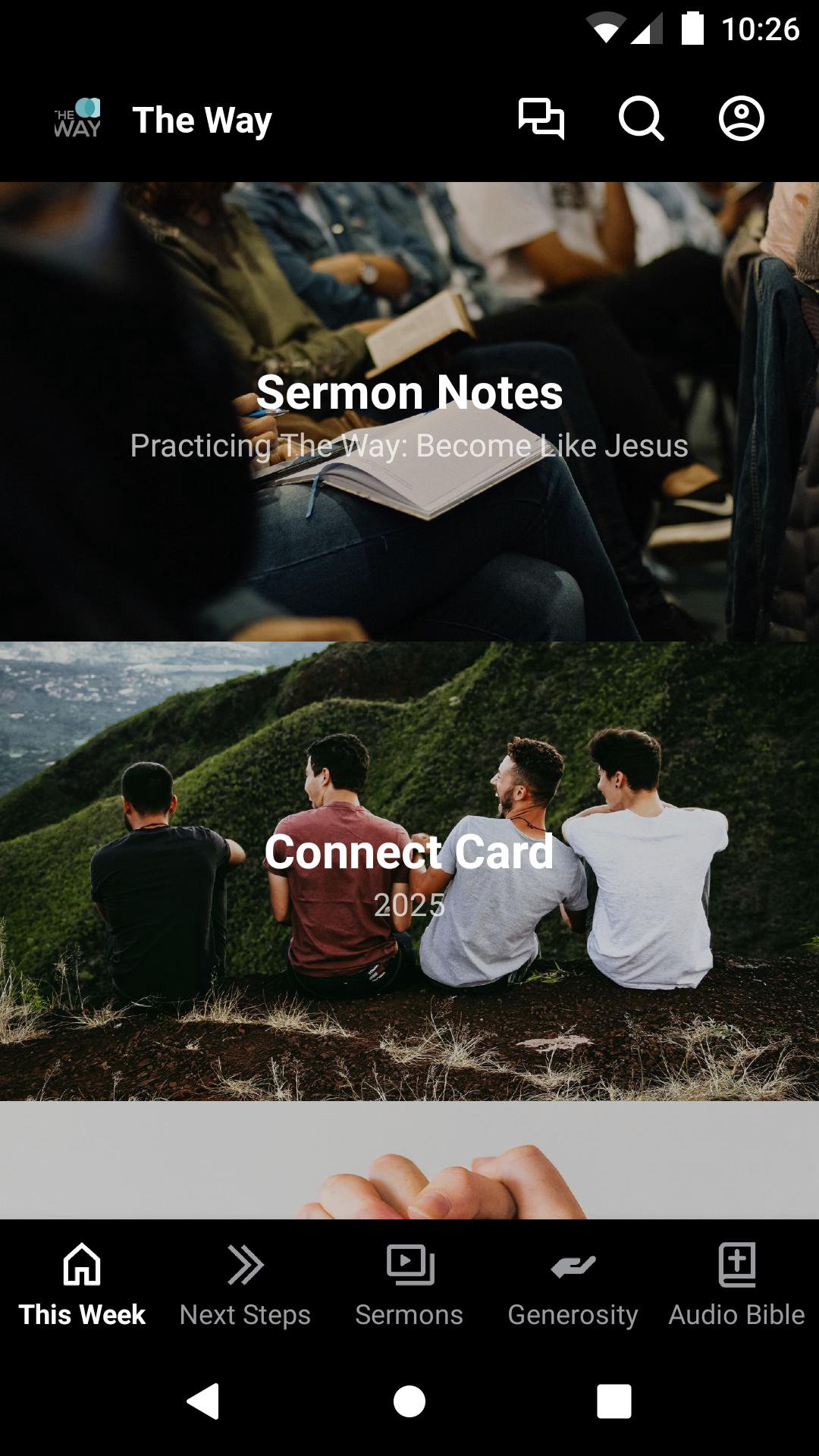Open the user profile icon
This screenshot has height=1456, width=819.
pyautogui.click(x=741, y=119)
